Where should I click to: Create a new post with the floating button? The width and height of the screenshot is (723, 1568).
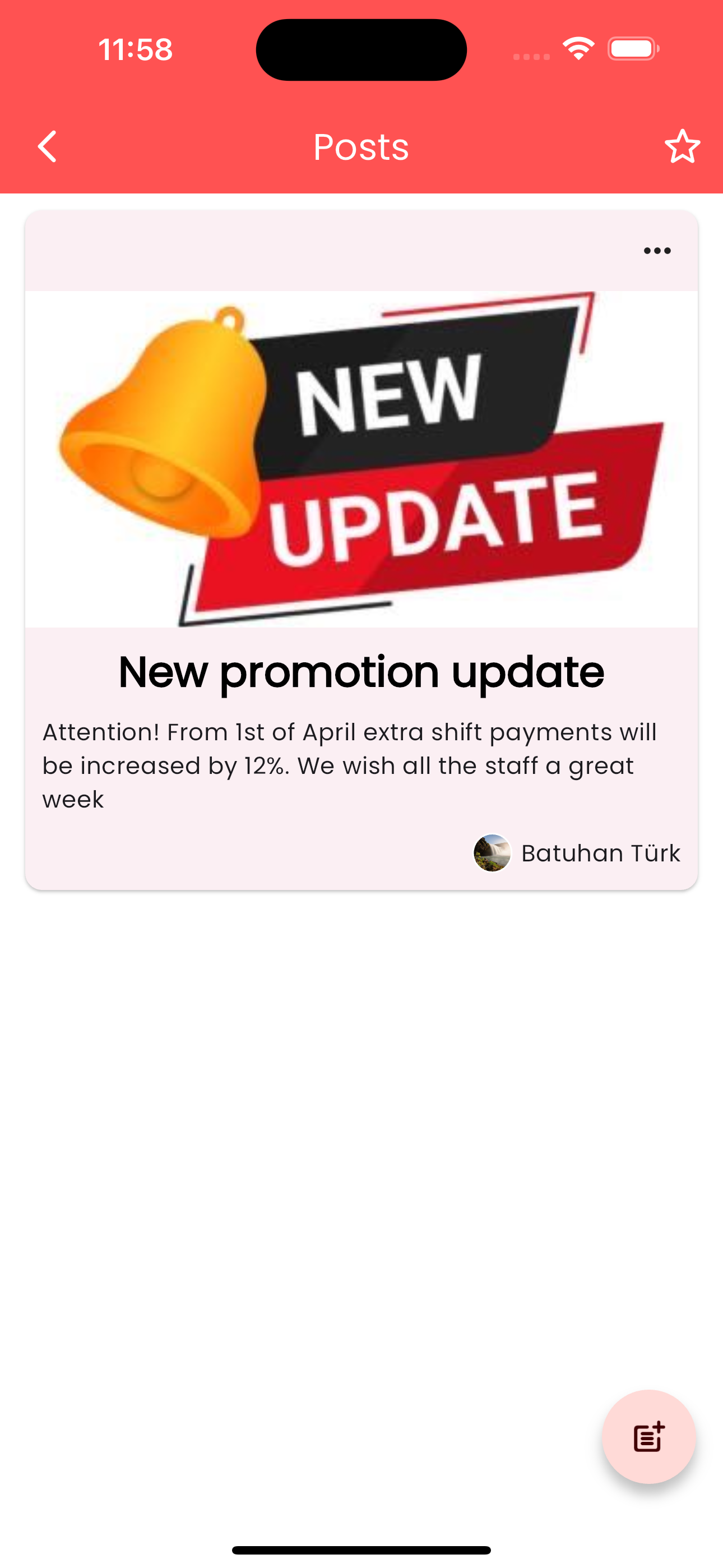(648, 1437)
